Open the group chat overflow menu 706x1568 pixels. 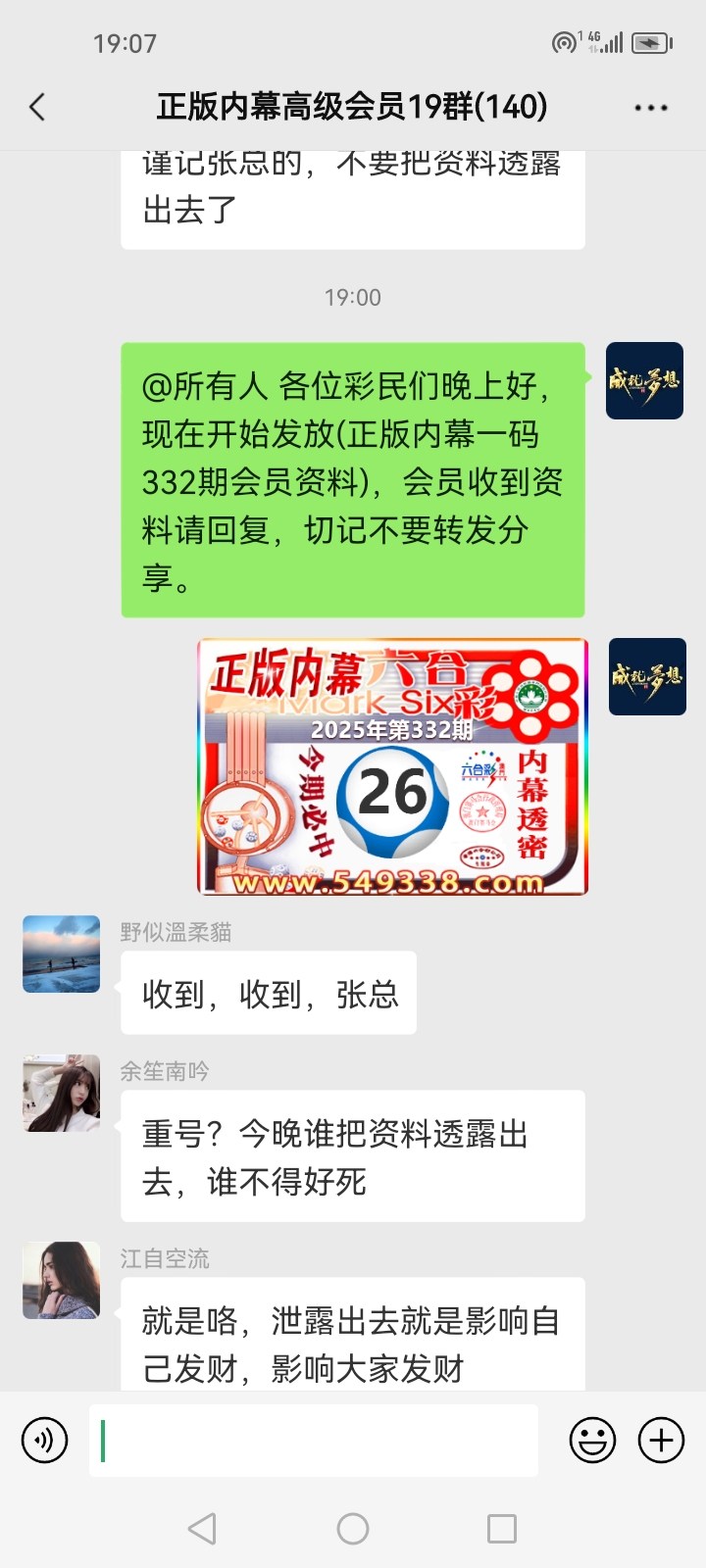(x=650, y=108)
